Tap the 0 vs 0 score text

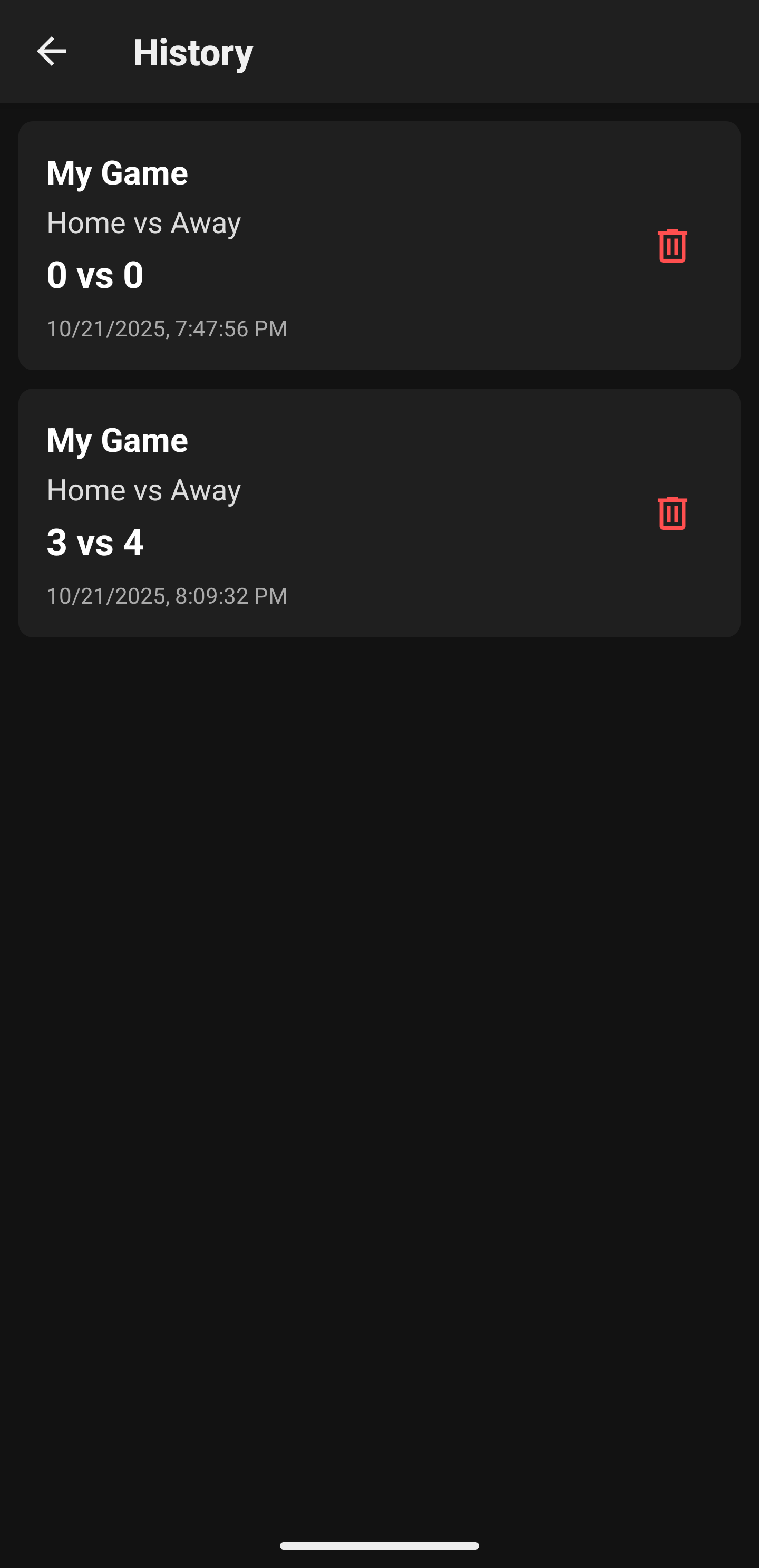(x=95, y=275)
